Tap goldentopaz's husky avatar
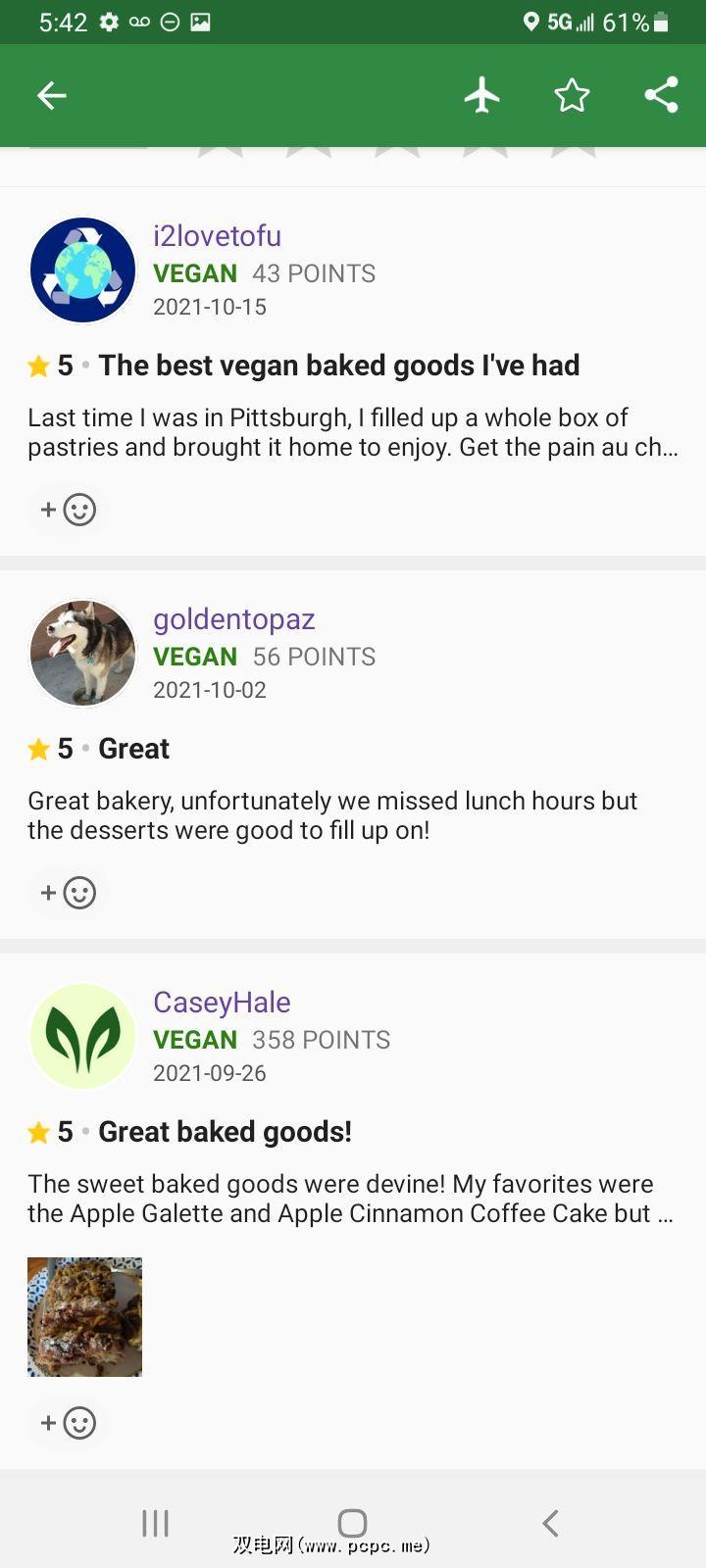The height and width of the screenshot is (1568, 706). [x=83, y=654]
